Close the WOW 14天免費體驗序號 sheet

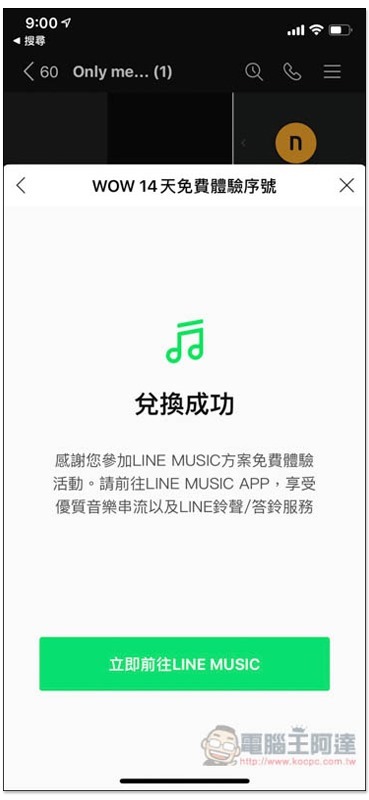347,186
